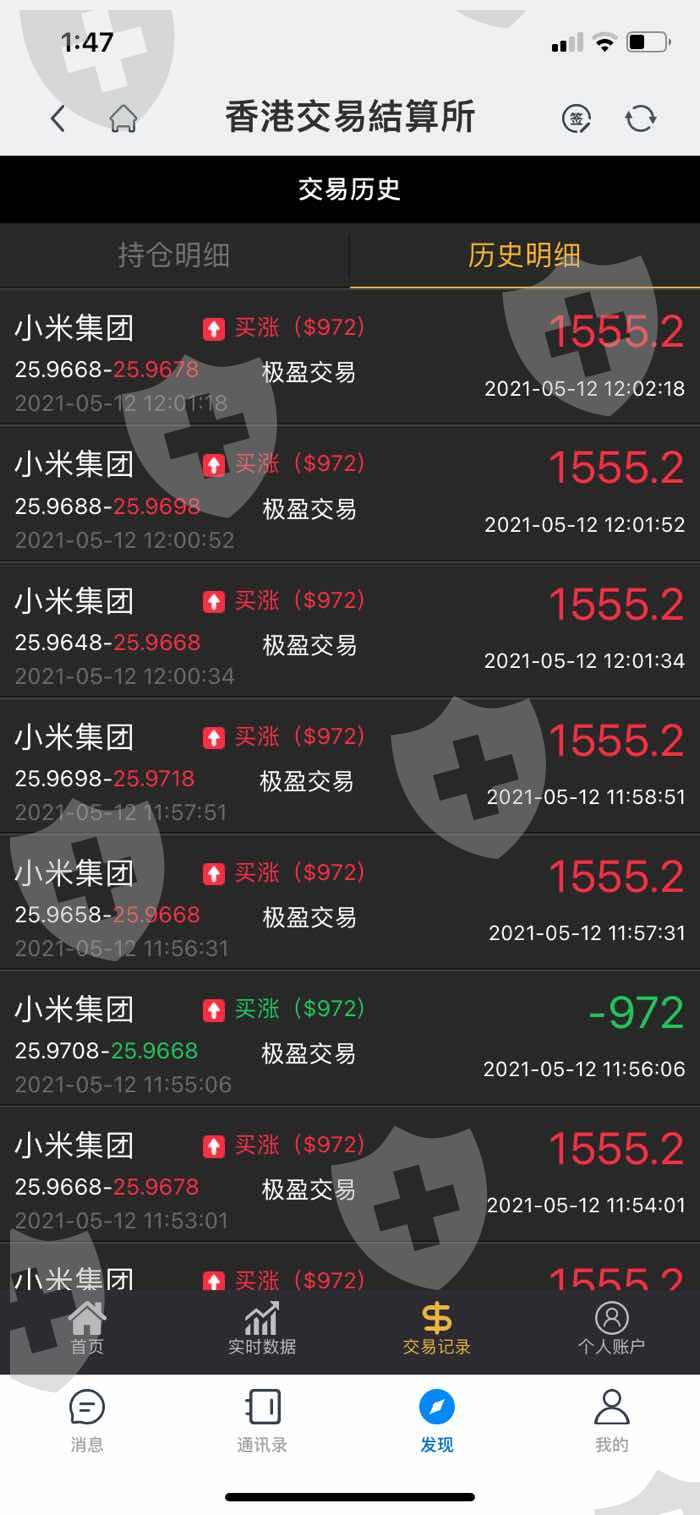Tap the home icon in the header
The image size is (700, 1515).
click(123, 119)
